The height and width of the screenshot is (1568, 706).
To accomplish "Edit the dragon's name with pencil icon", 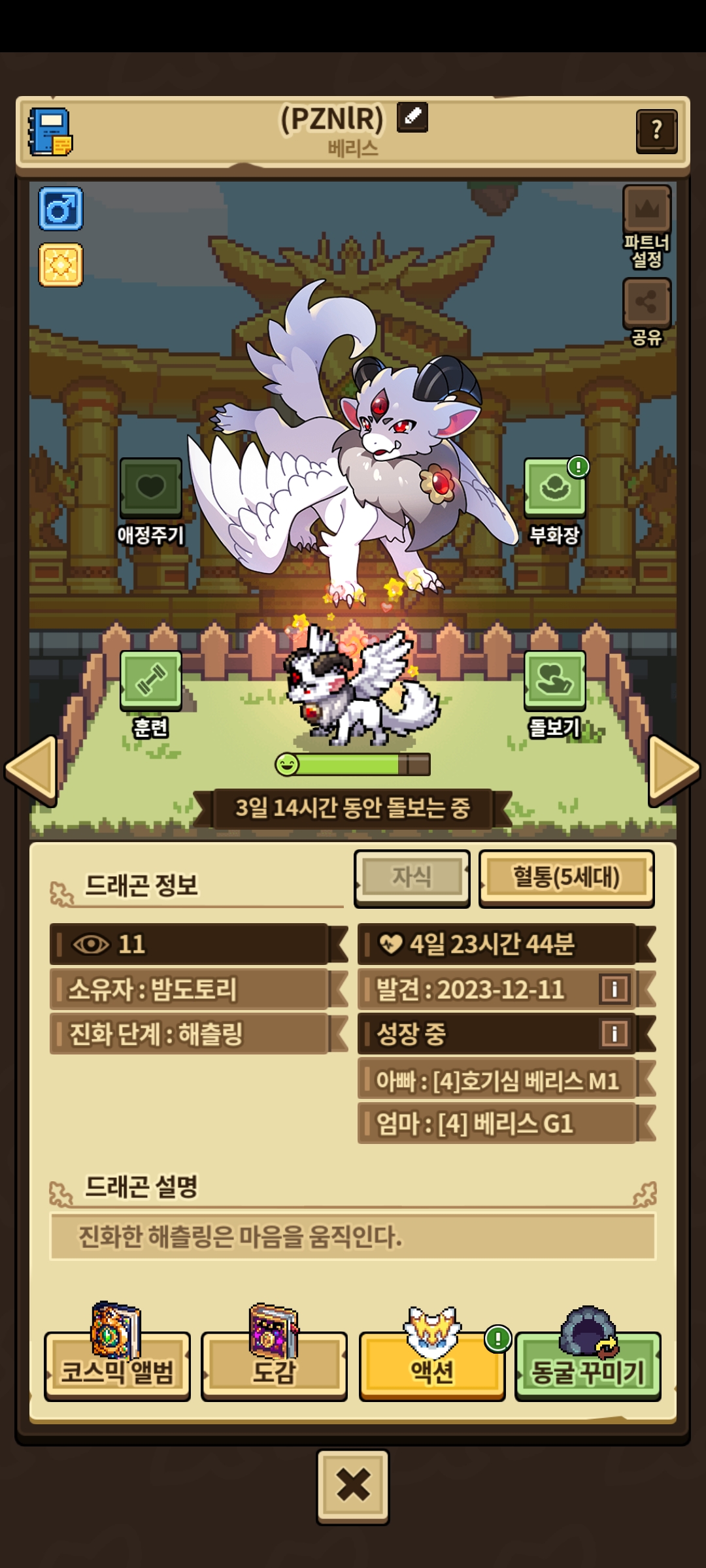I will click(x=412, y=118).
